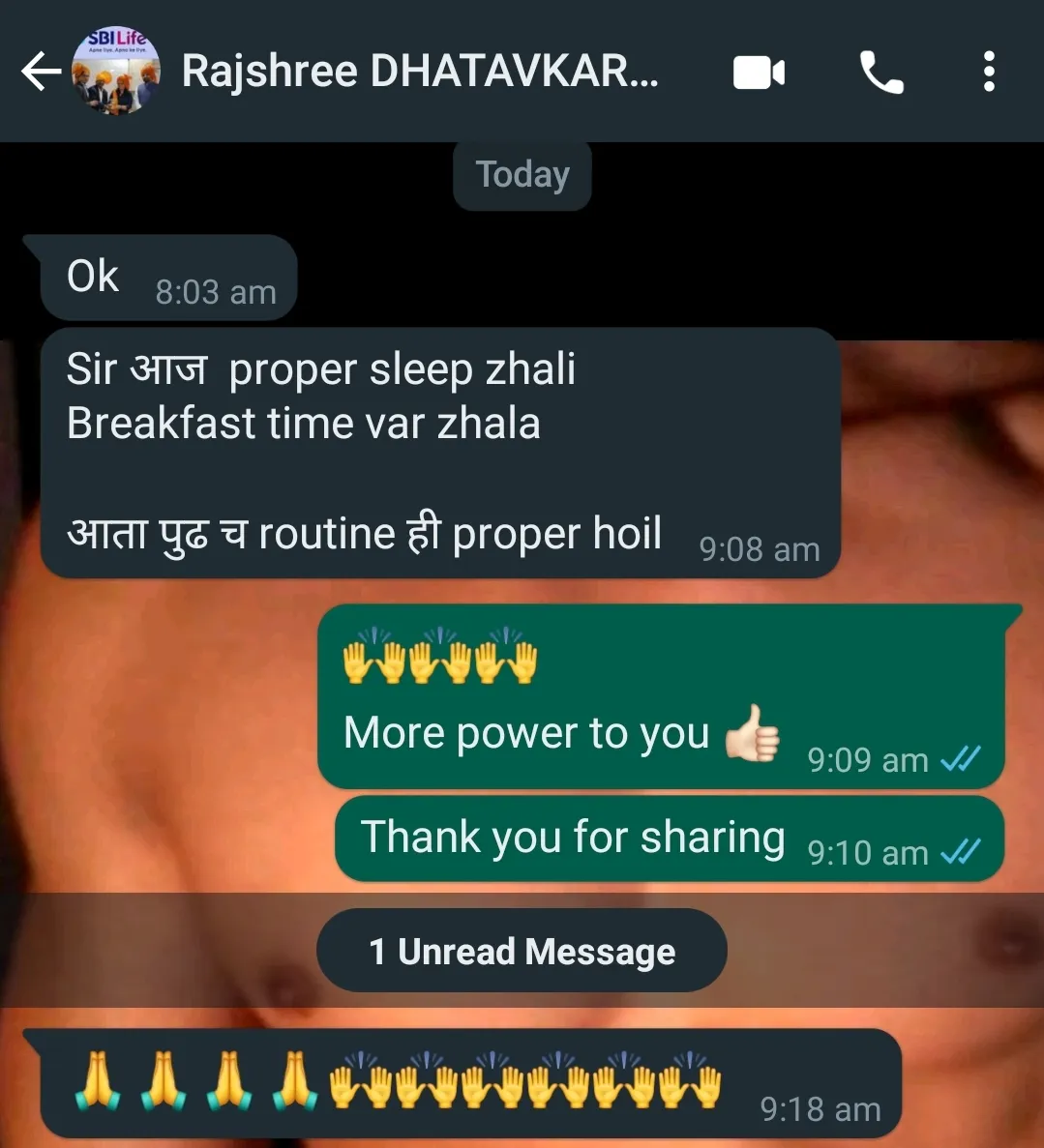Start a video call with Rajshree
This screenshot has height=1148, width=1044.
point(759,73)
